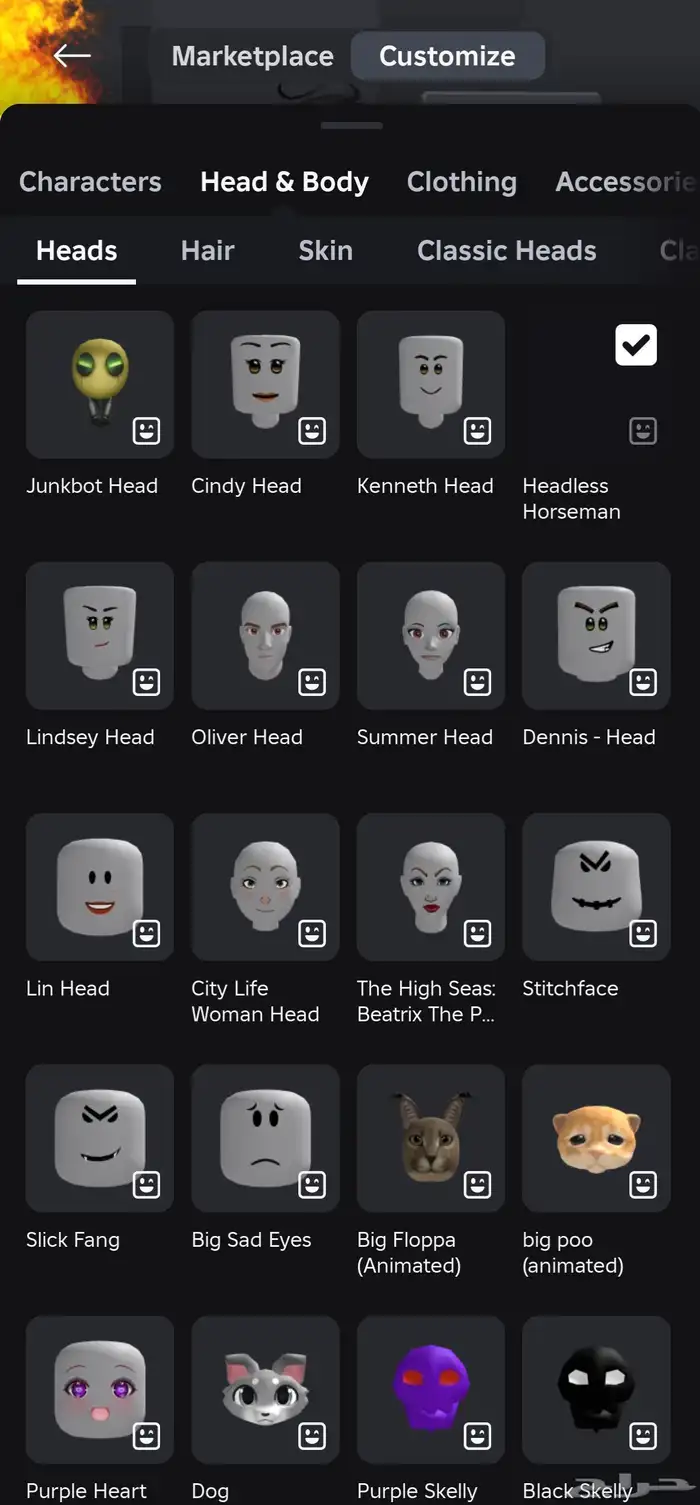Select the Skin sub-tab
The height and width of the screenshot is (1505, 700).
[325, 251]
